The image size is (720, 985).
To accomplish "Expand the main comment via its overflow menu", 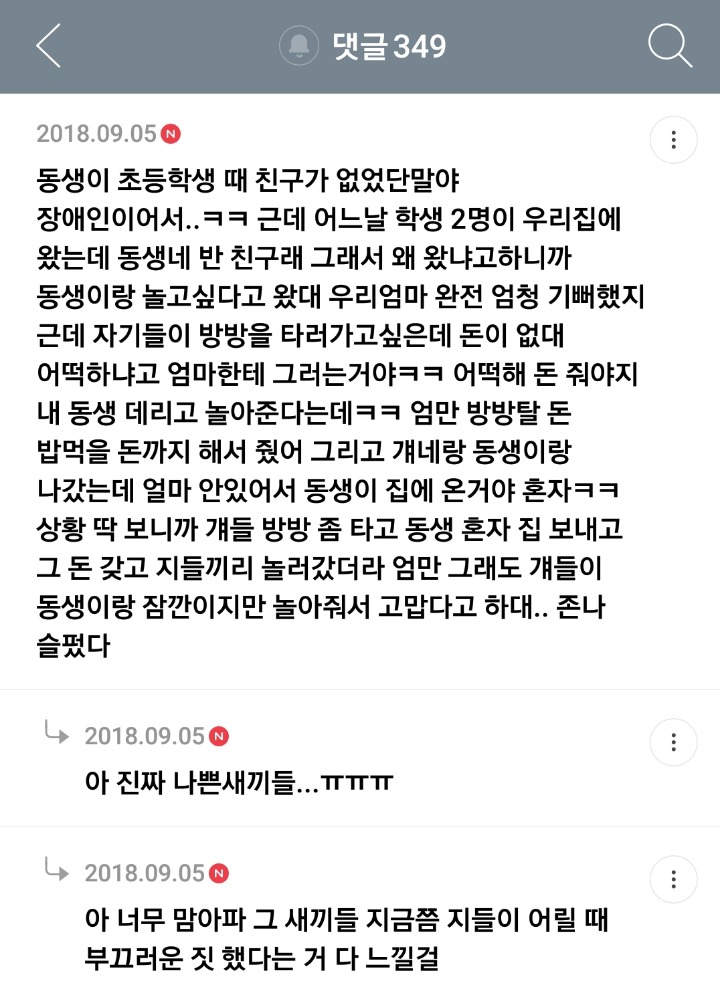I will point(675,140).
